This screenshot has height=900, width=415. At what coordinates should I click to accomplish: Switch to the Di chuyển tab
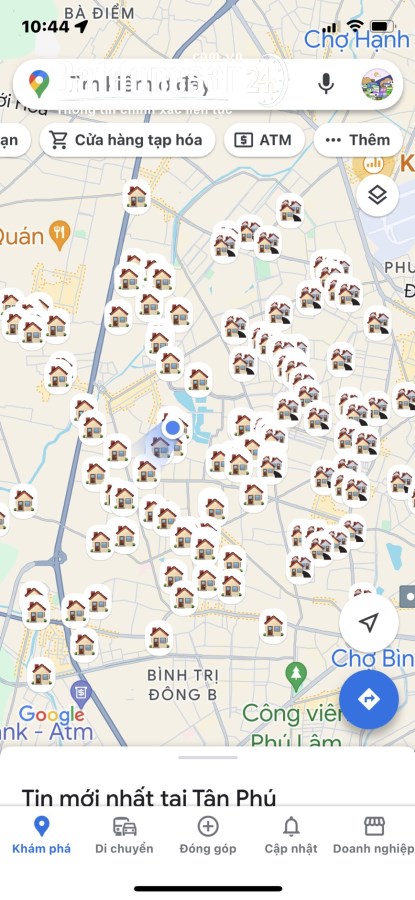click(125, 835)
